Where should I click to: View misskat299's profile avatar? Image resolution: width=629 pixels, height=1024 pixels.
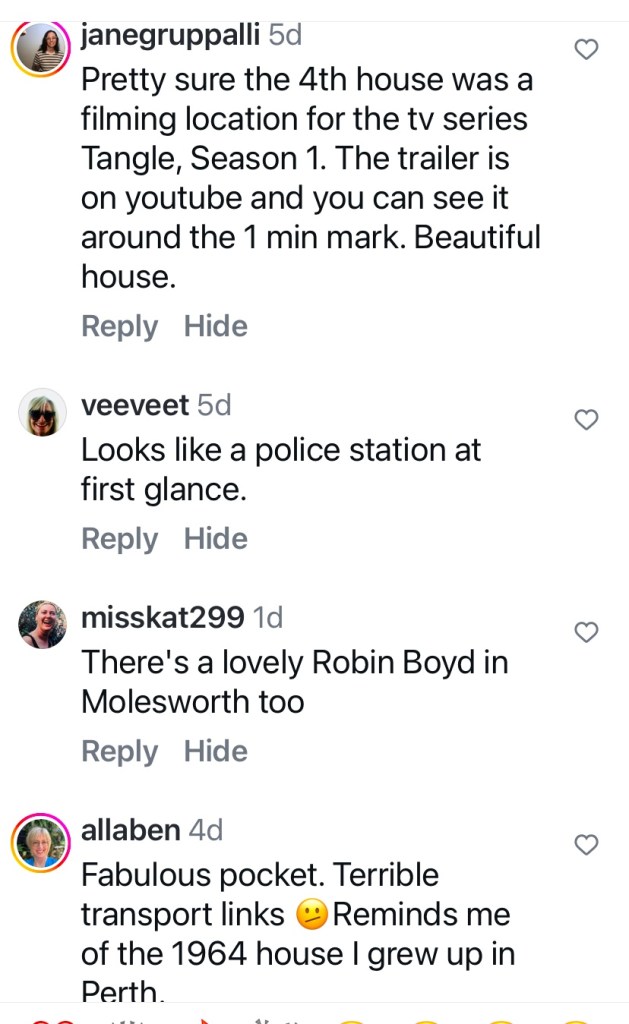pyautogui.click(x=42, y=626)
